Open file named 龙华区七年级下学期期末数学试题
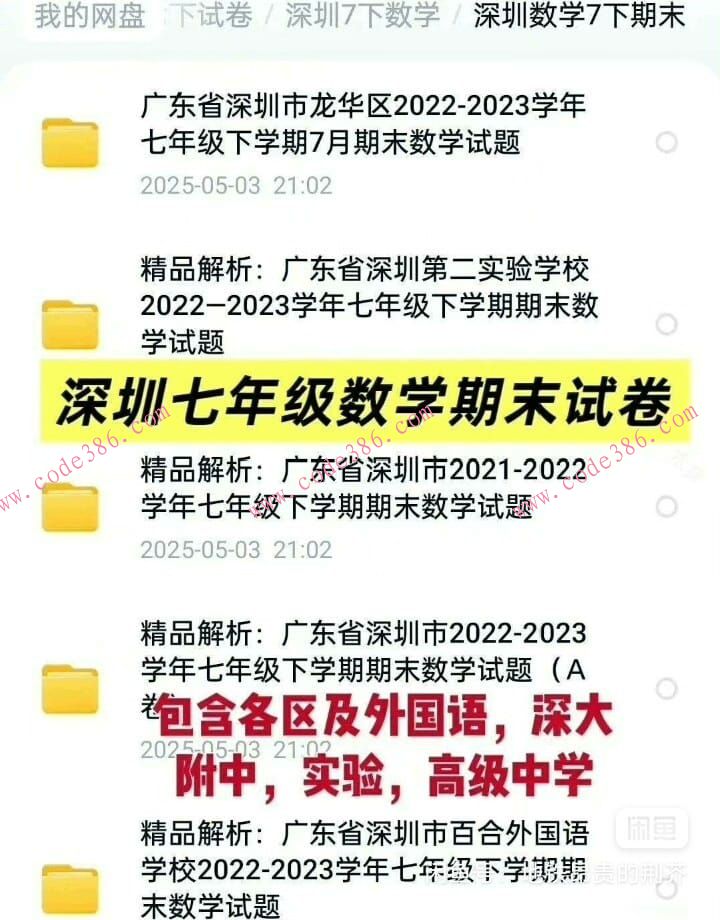 (x=364, y=125)
